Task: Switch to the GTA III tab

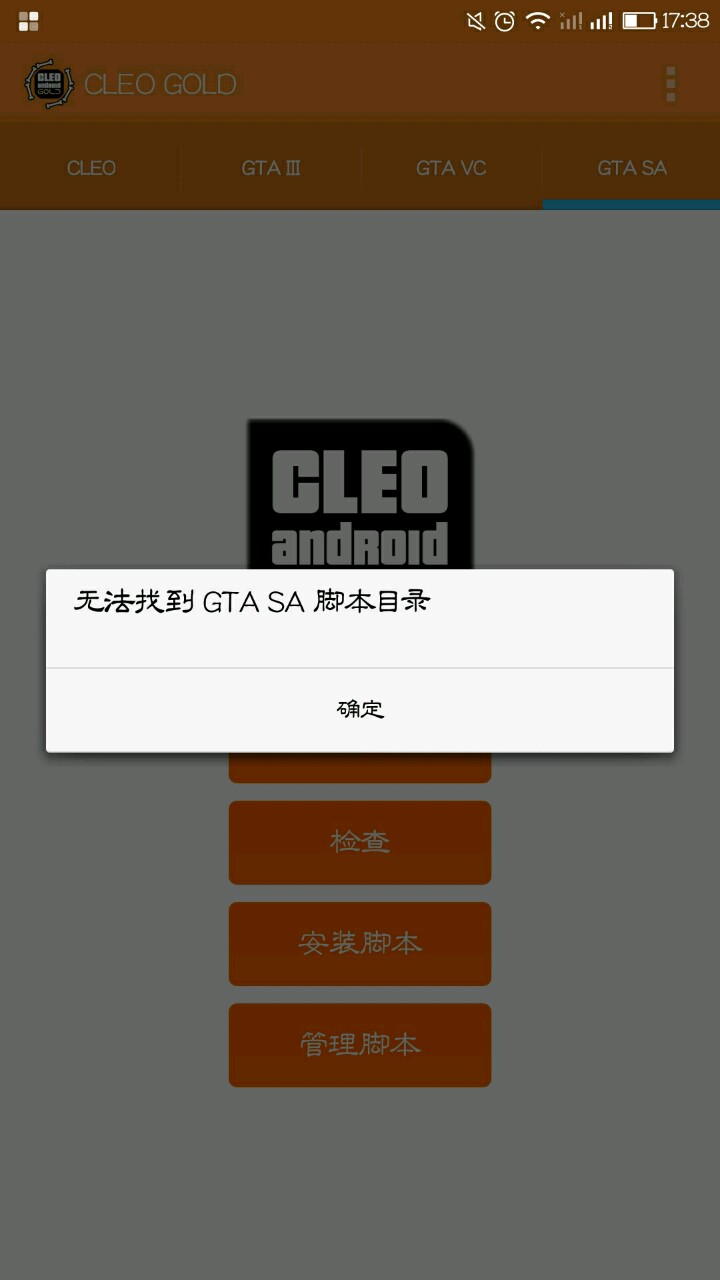Action: (271, 168)
